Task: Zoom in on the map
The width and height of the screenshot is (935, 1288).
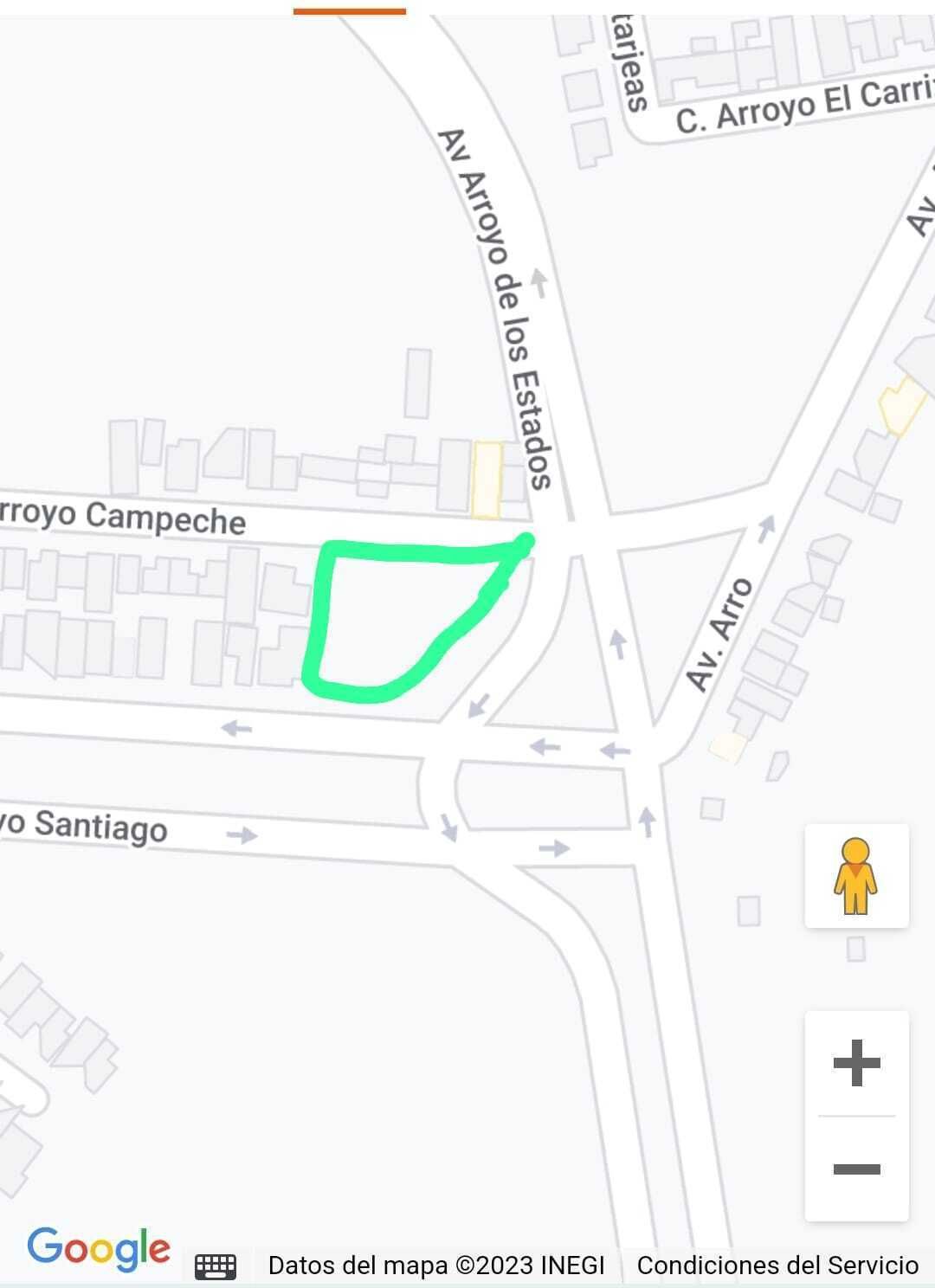Action: 856,1063
